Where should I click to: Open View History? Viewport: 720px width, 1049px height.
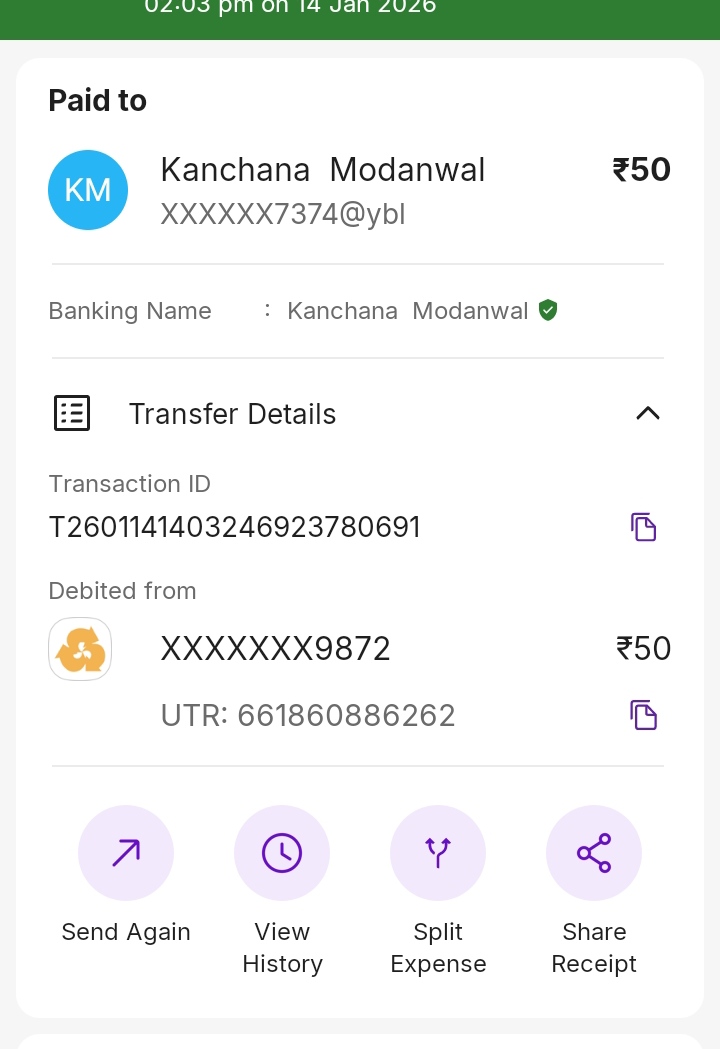(x=282, y=853)
